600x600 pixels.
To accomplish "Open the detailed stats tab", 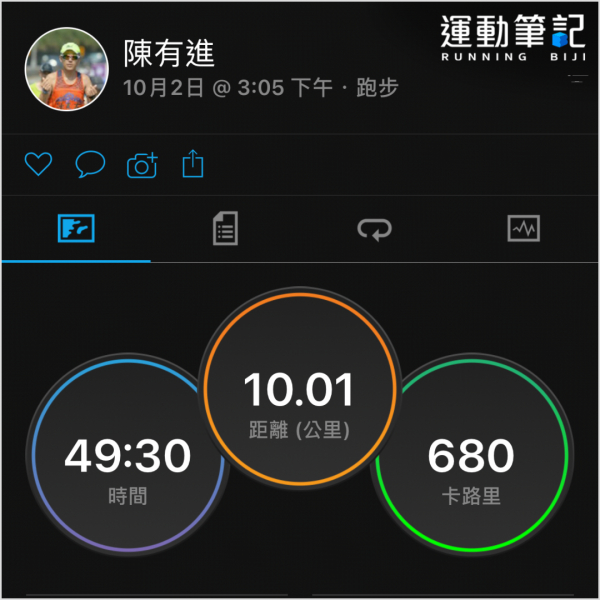I will tap(225, 229).
